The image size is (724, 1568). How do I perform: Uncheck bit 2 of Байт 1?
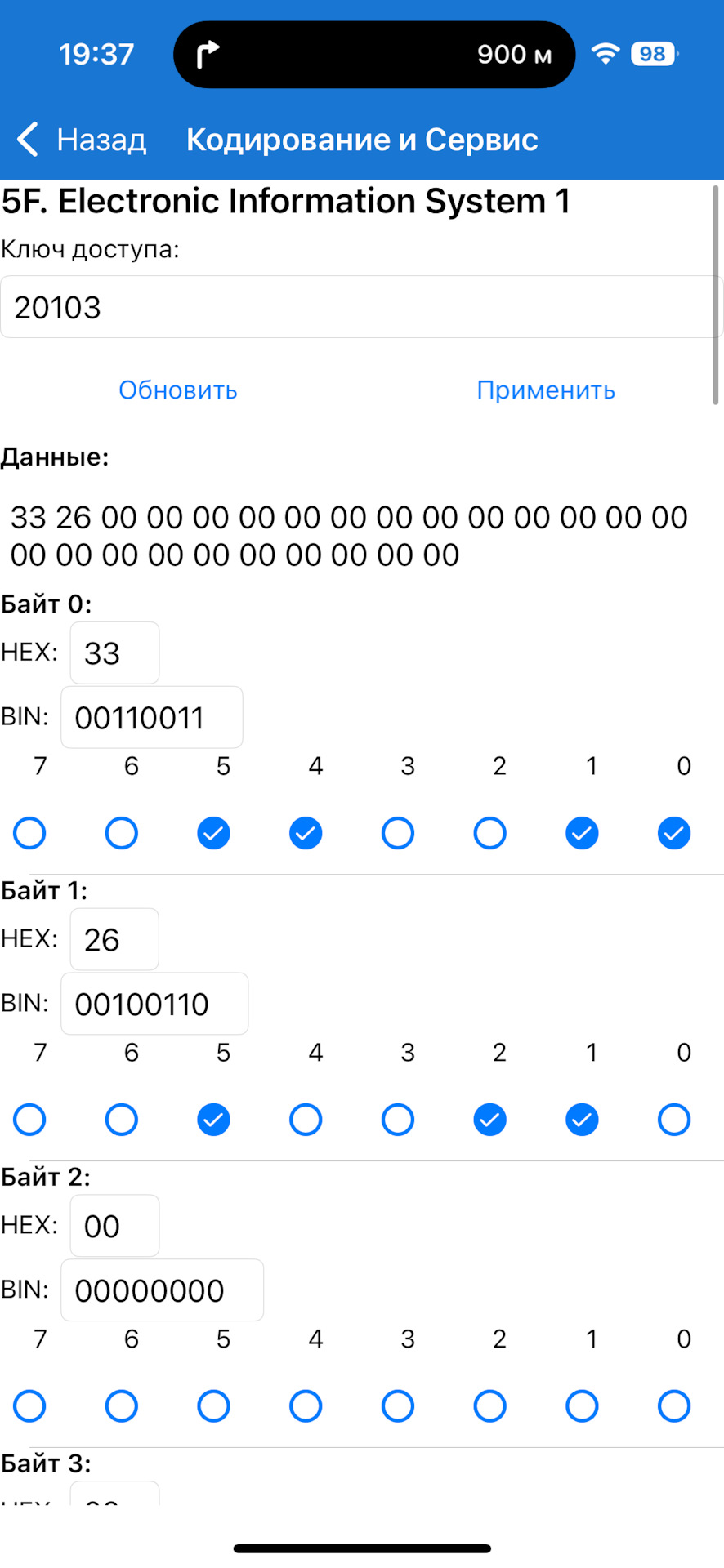tap(490, 1120)
